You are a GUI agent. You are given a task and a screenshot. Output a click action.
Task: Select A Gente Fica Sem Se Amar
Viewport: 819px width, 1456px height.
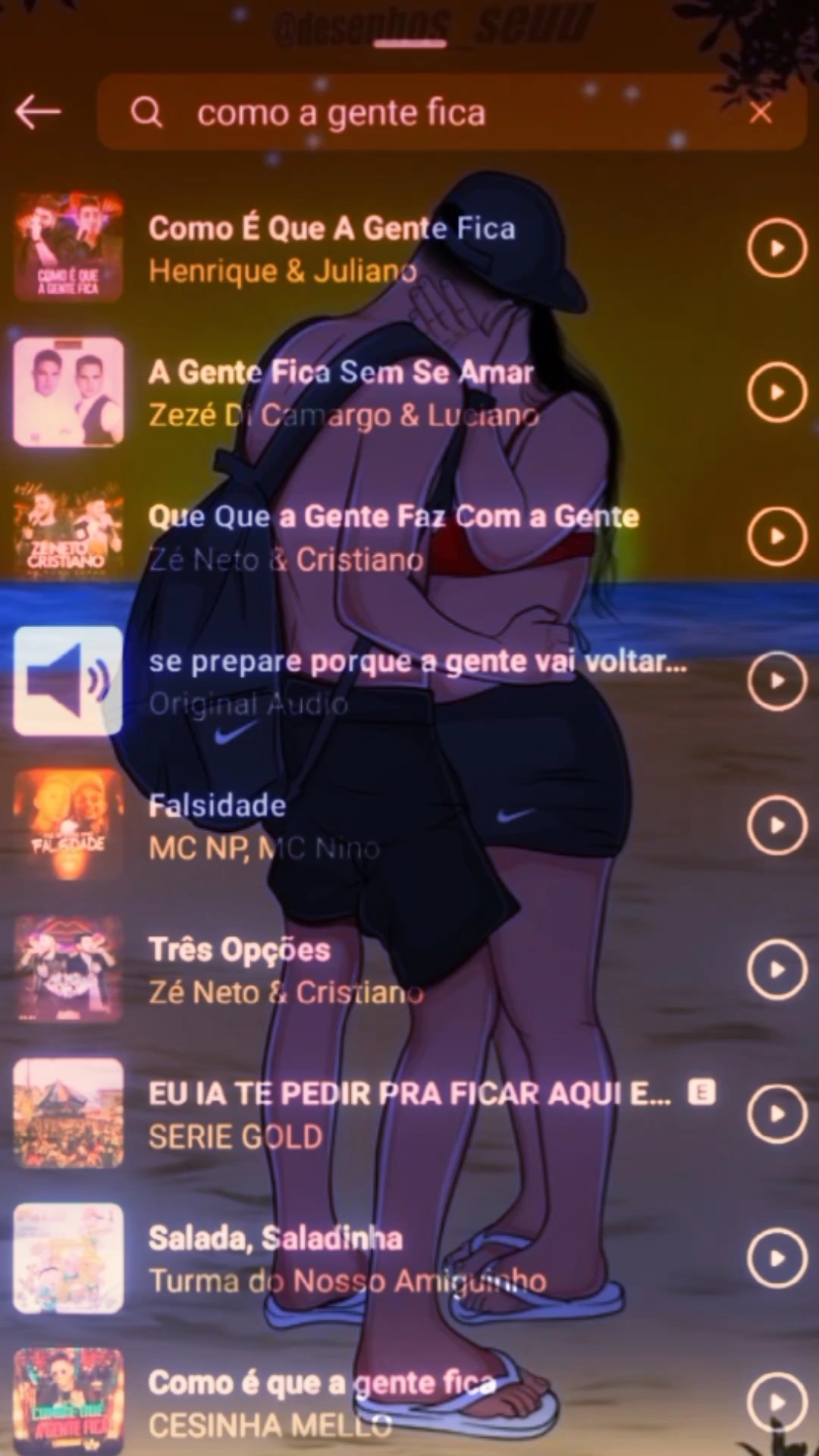coord(372,393)
